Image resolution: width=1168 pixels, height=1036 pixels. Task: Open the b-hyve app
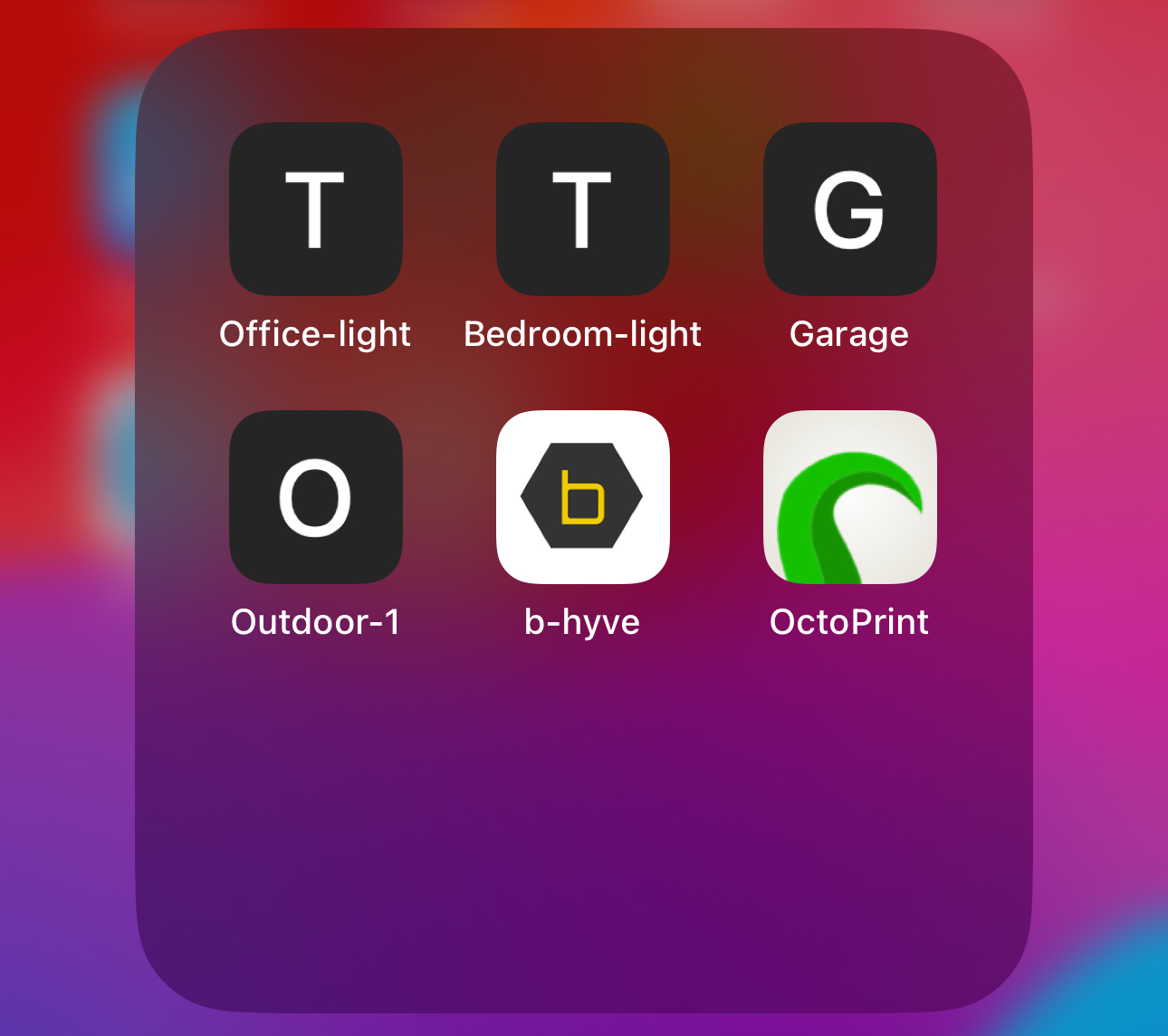(x=582, y=497)
